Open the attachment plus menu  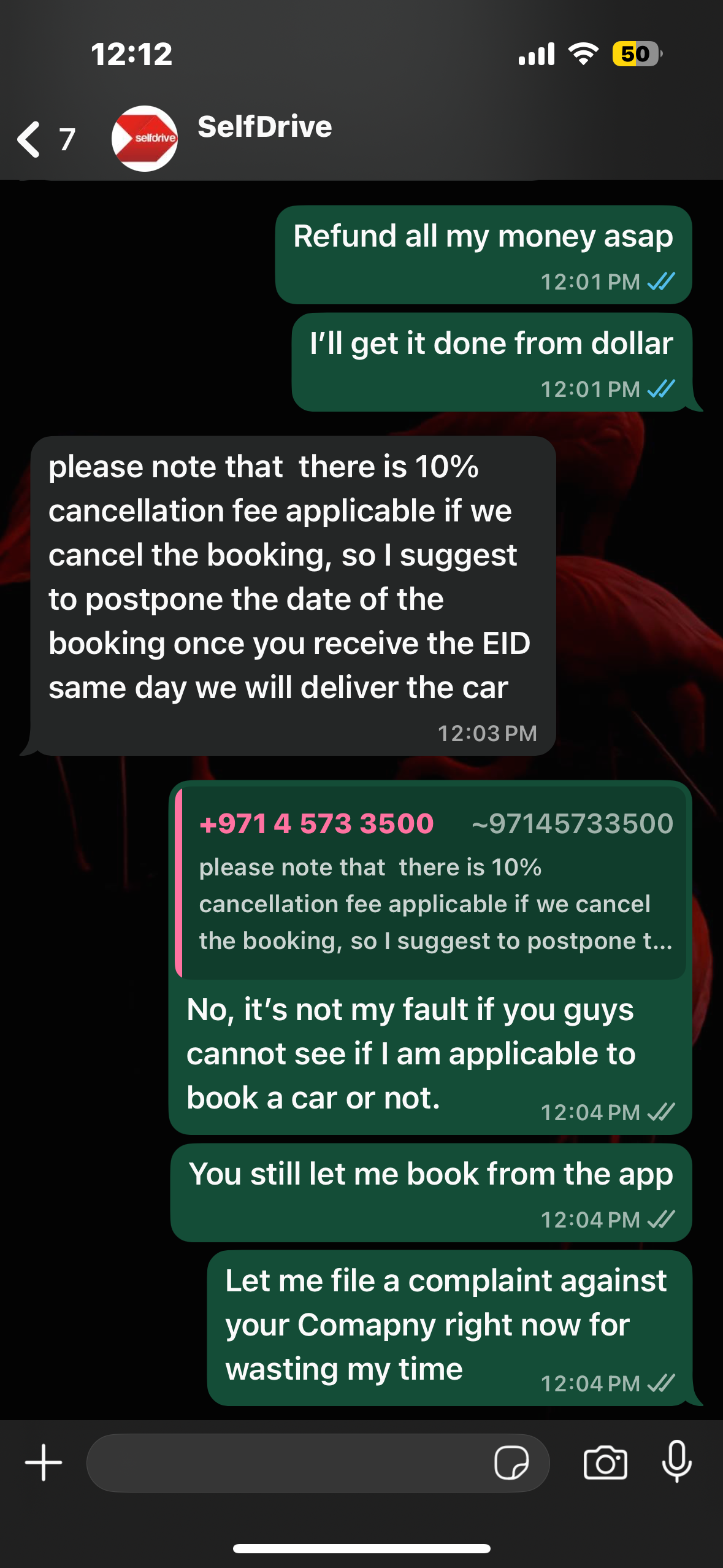[44, 1462]
